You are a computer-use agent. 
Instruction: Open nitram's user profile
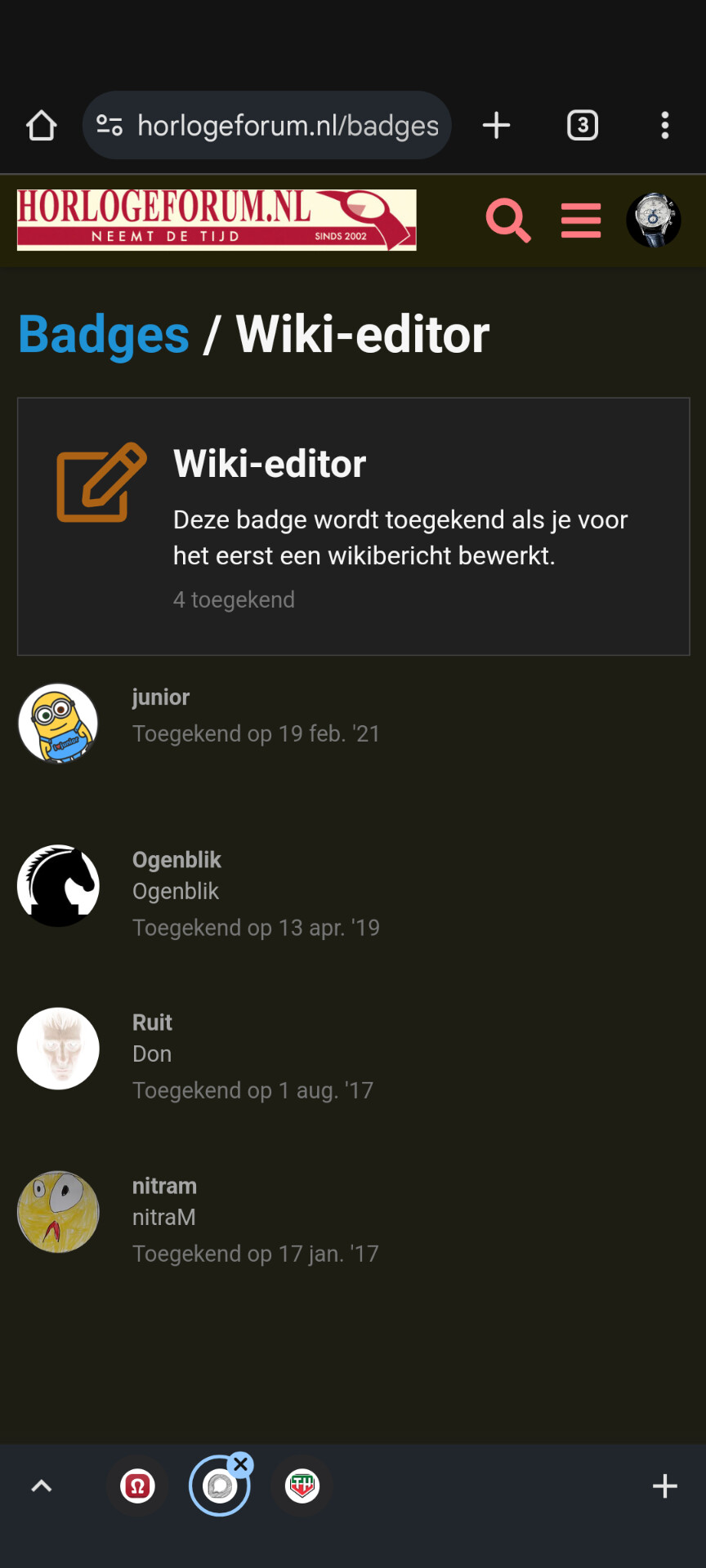[x=164, y=1186]
